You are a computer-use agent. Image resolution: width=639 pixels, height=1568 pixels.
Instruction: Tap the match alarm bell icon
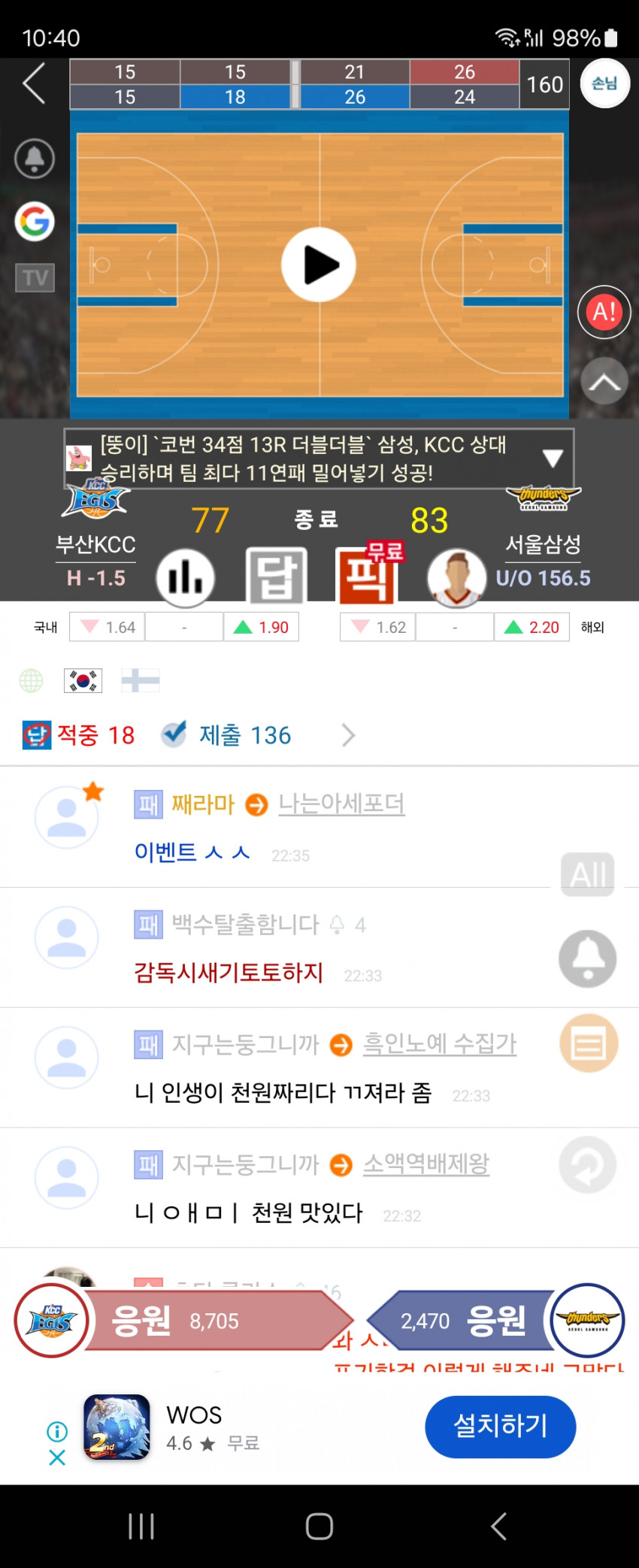(35, 159)
